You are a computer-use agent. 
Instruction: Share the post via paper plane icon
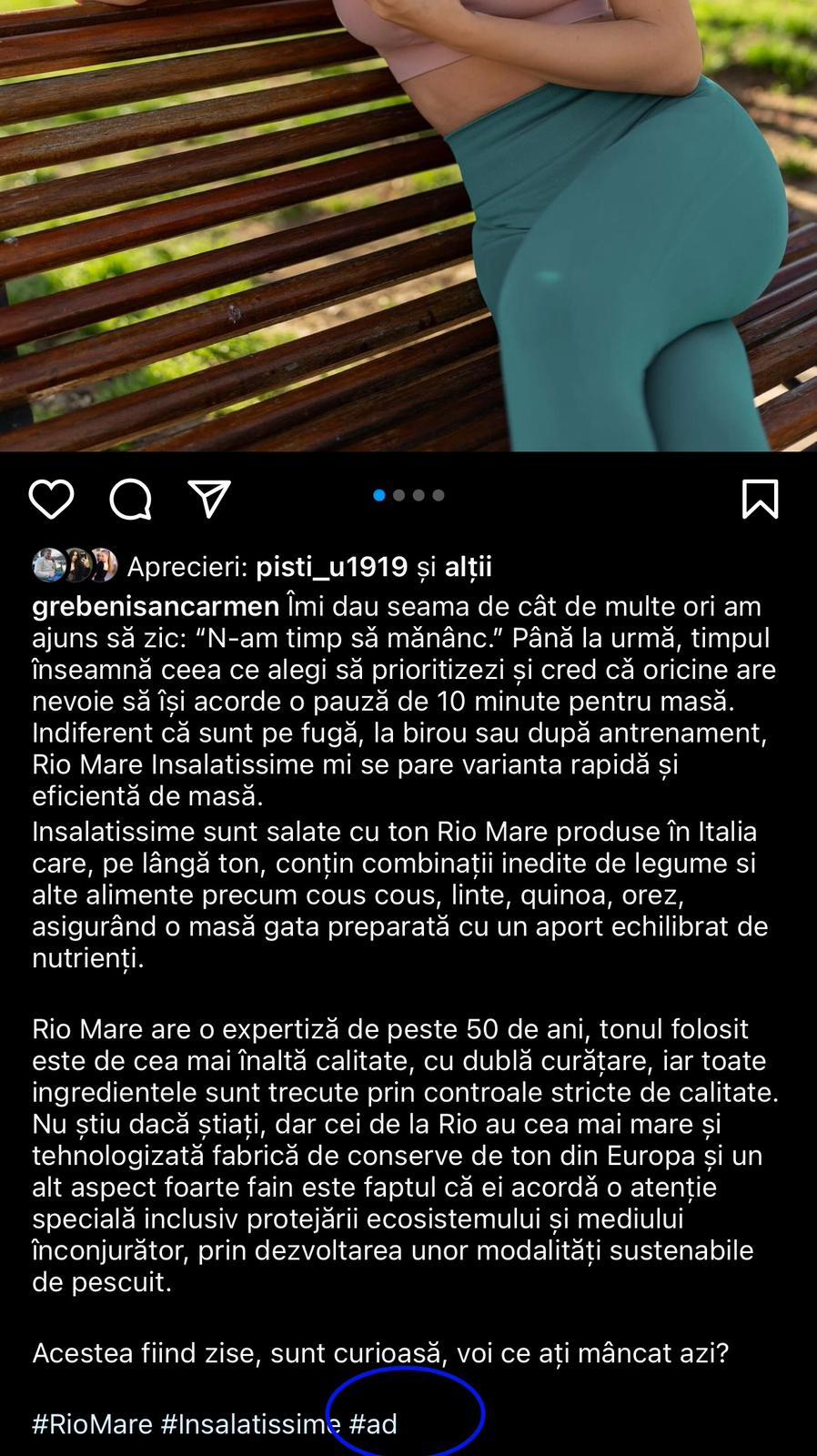[208, 499]
